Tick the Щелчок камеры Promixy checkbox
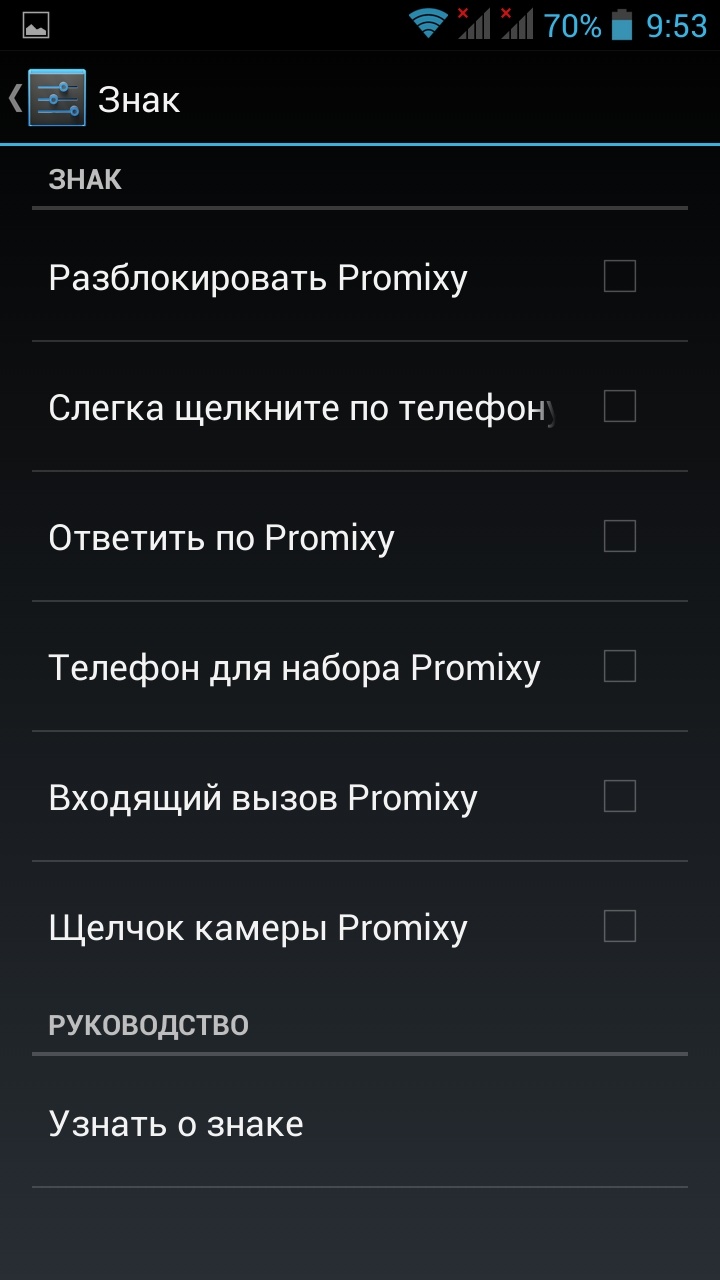Screen dimensions: 720x1280 coord(619,926)
